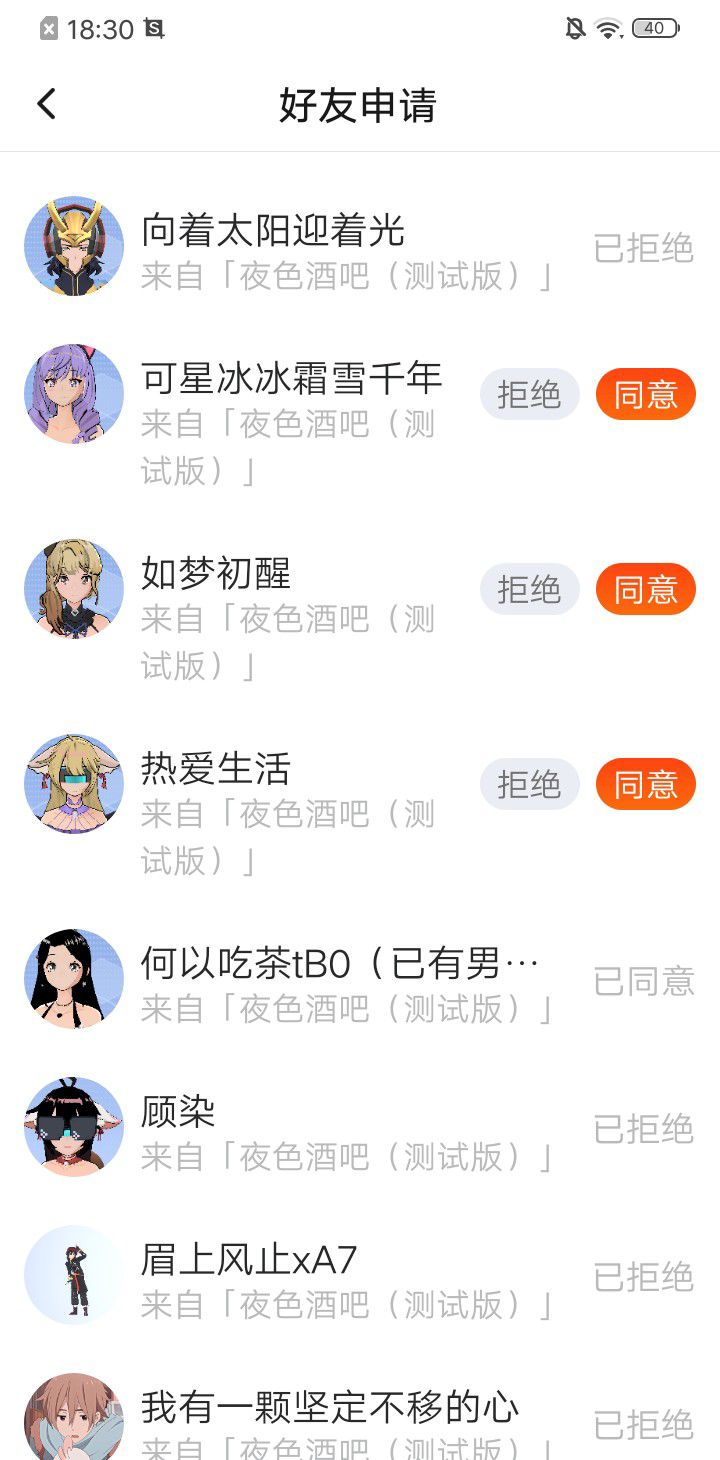The height and width of the screenshot is (1460, 720).
Task: Open 顾染's friend request row
Action: tap(360, 1128)
